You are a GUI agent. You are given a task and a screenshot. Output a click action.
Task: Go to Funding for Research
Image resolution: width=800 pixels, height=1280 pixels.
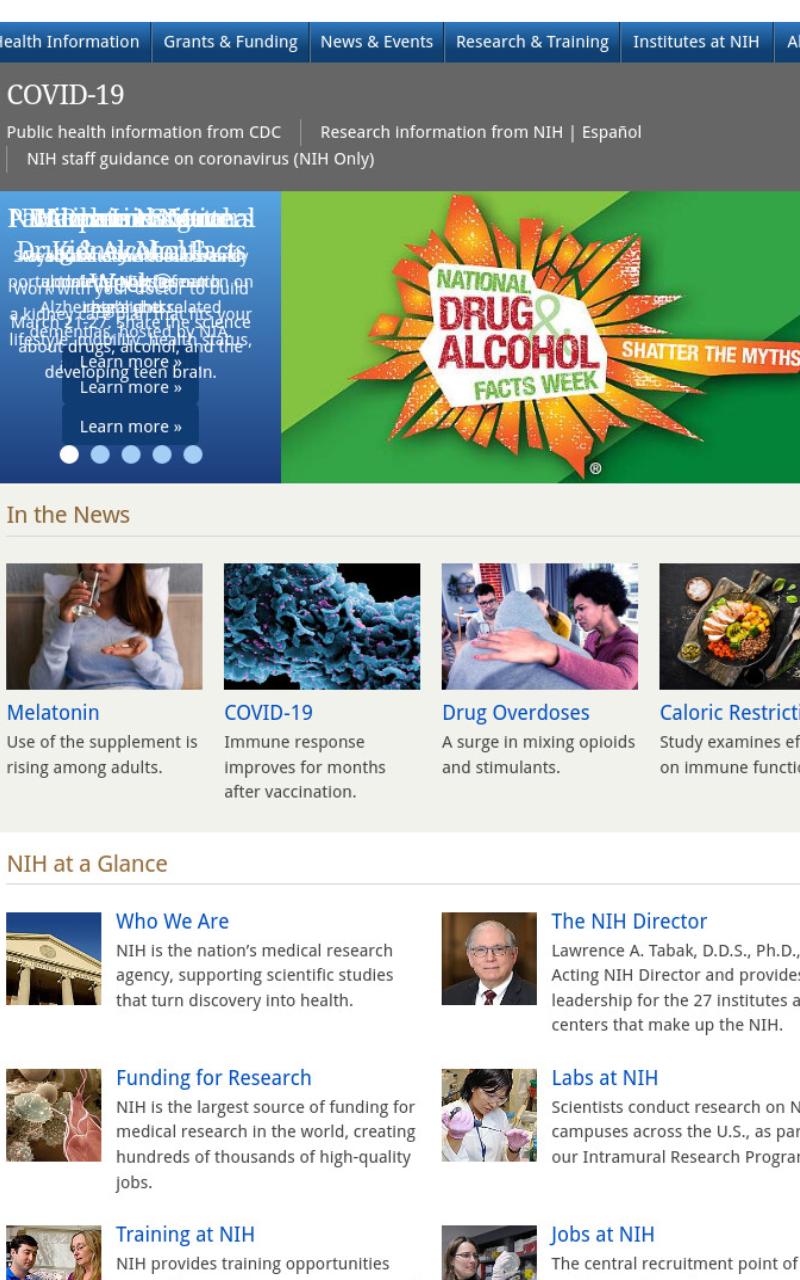[x=214, y=1078]
